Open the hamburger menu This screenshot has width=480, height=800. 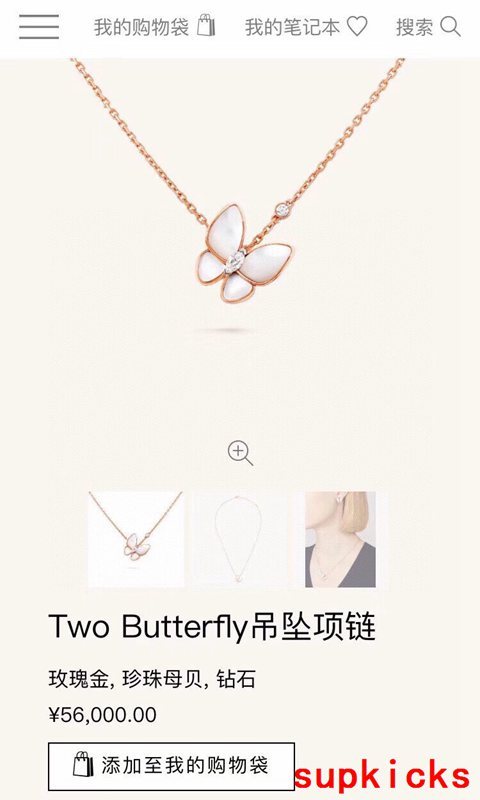39,27
